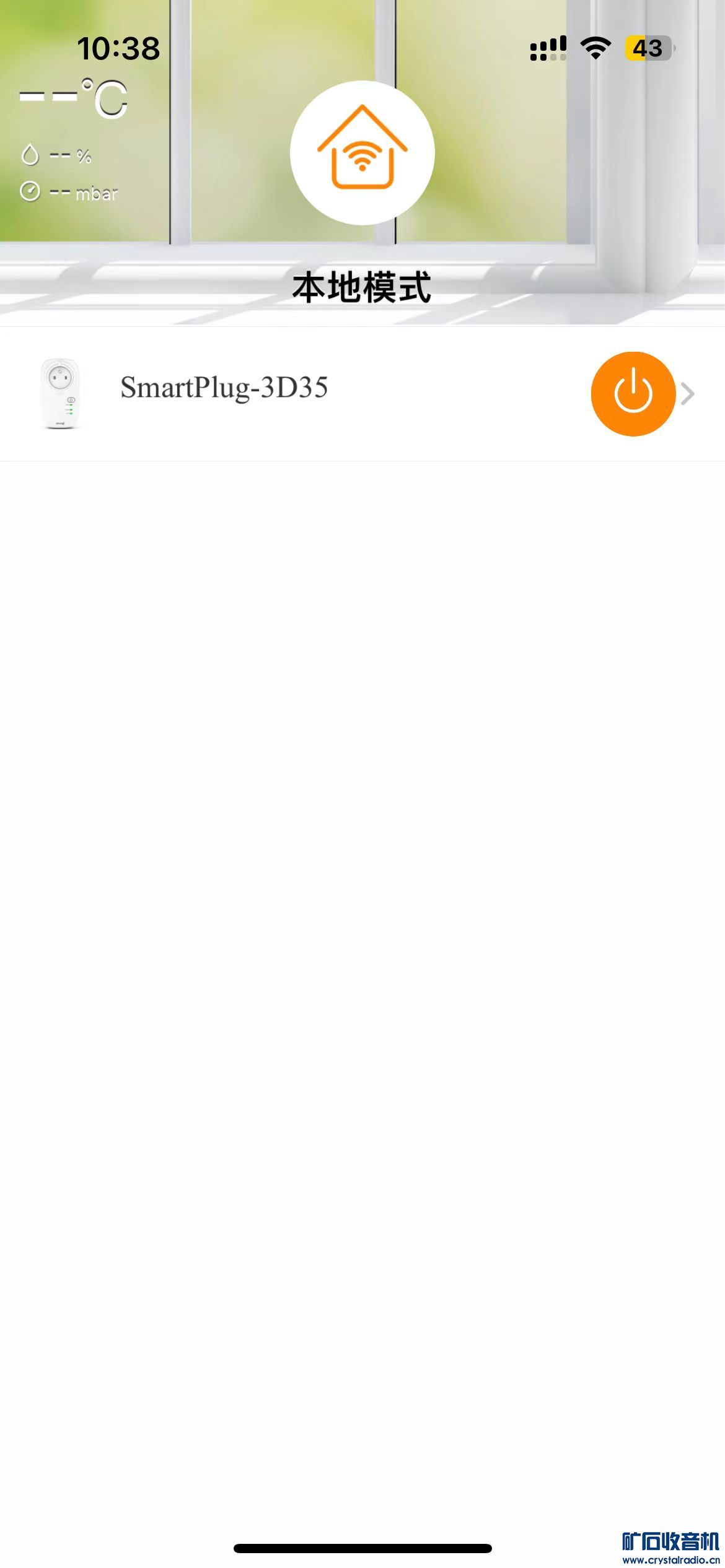Open details via the chevron beside the power button
Viewport: 725px width, 1568px height.
click(688, 394)
